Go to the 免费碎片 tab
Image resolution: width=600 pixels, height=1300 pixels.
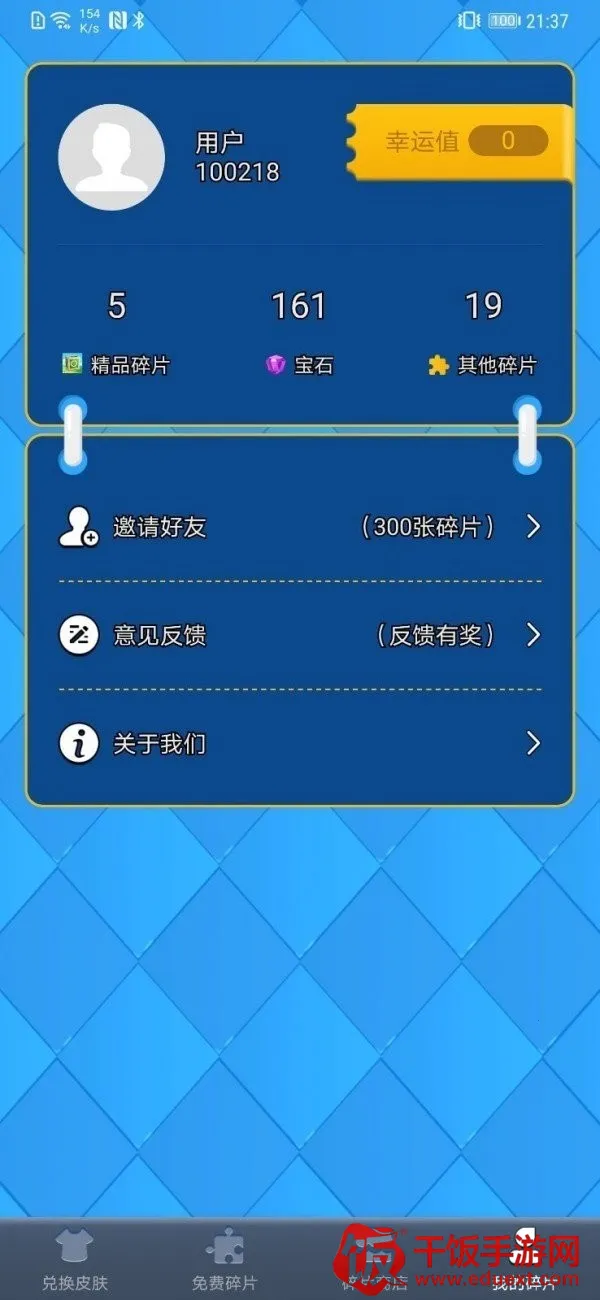(225, 1260)
